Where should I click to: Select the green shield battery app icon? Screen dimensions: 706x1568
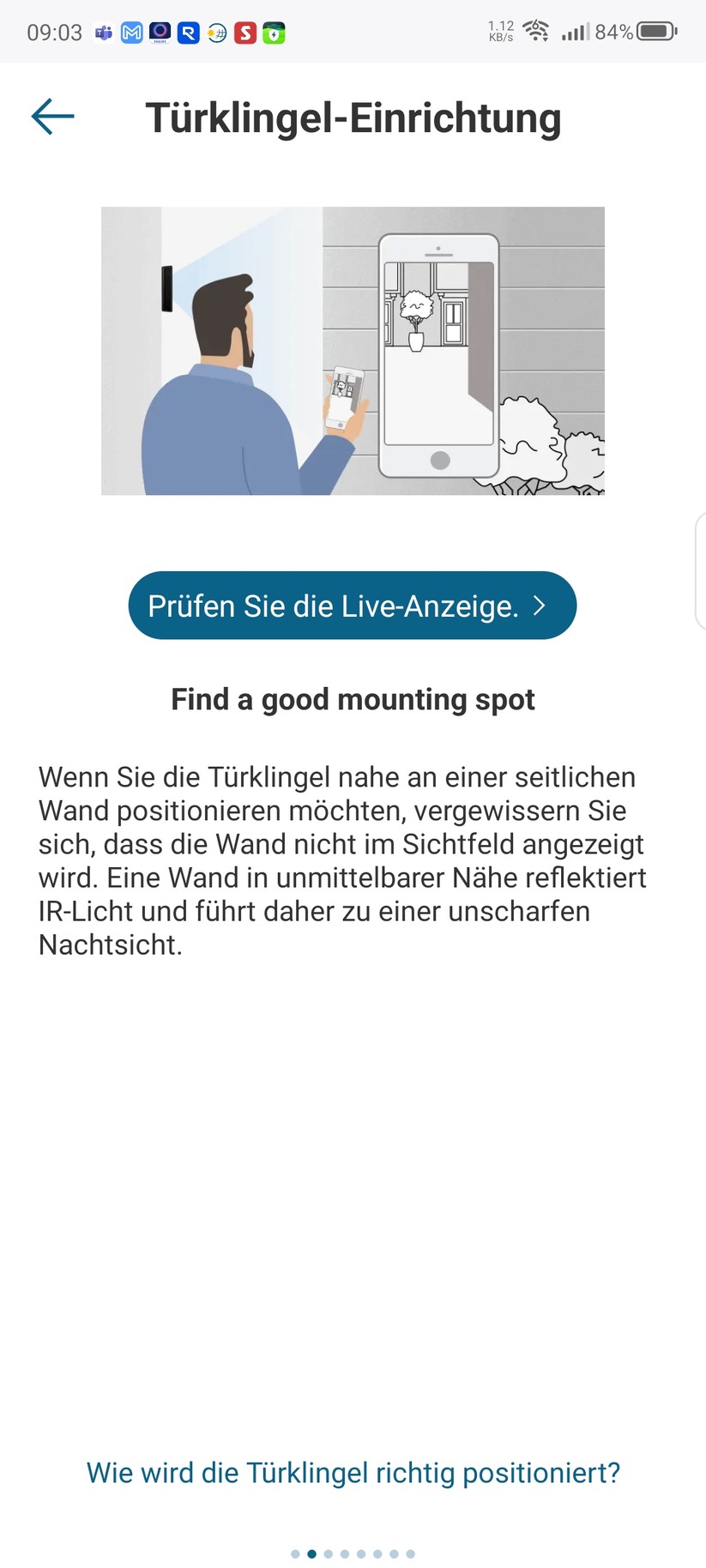point(275,32)
